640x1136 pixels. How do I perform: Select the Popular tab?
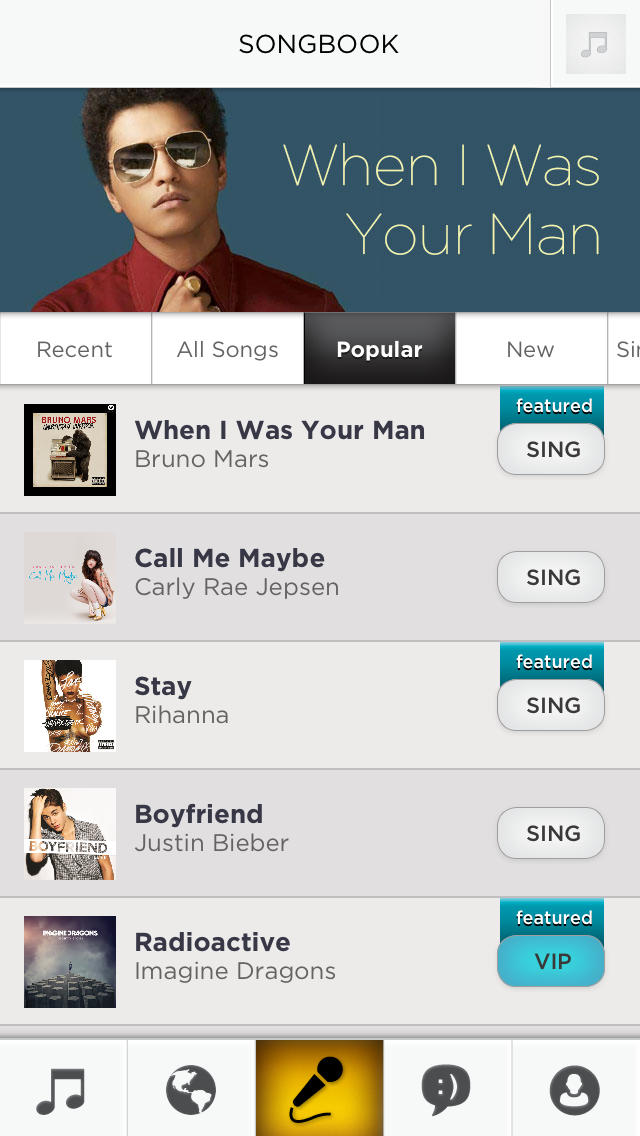[379, 349]
